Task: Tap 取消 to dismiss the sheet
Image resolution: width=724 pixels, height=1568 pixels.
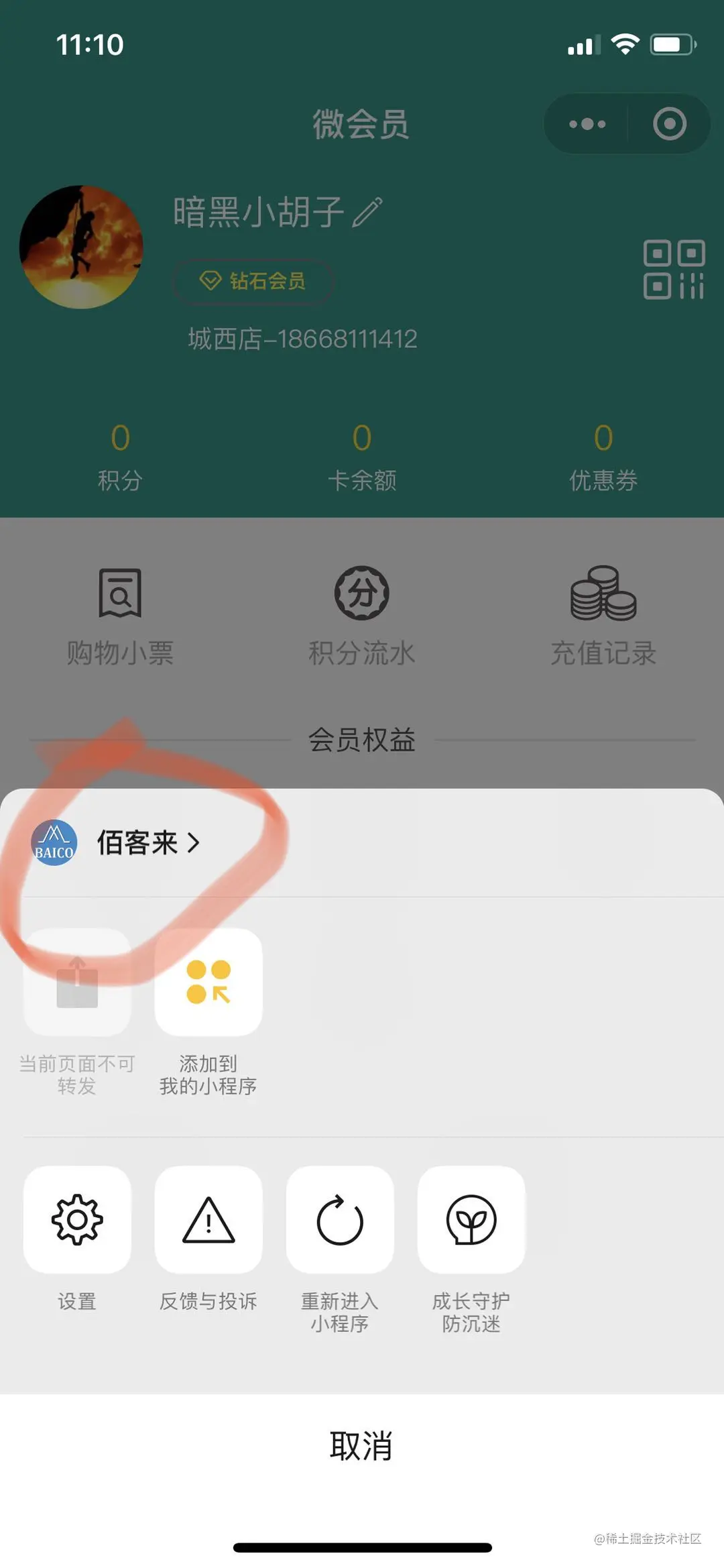Action: 361,1446
